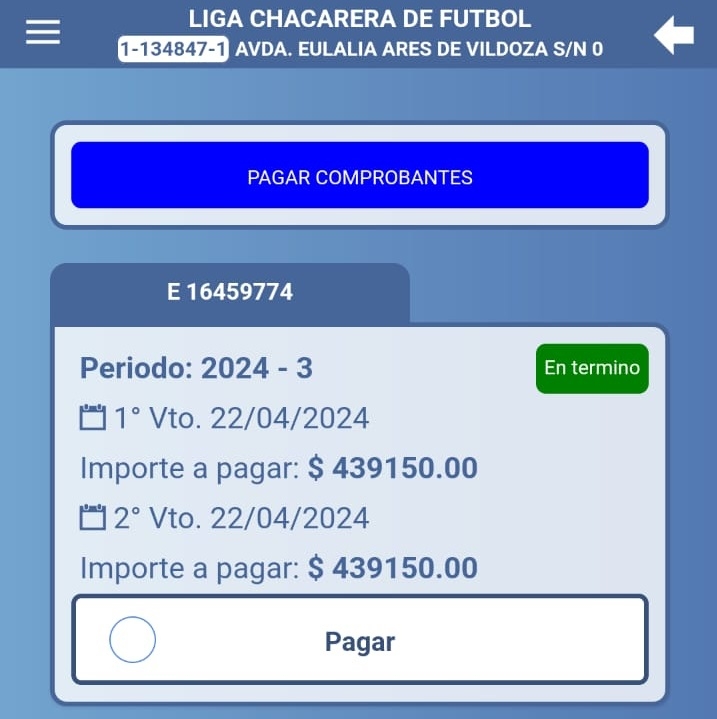Go back using the arrow icon
The width and height of the screenshot is (717, 719).
[x=674, y=35]
